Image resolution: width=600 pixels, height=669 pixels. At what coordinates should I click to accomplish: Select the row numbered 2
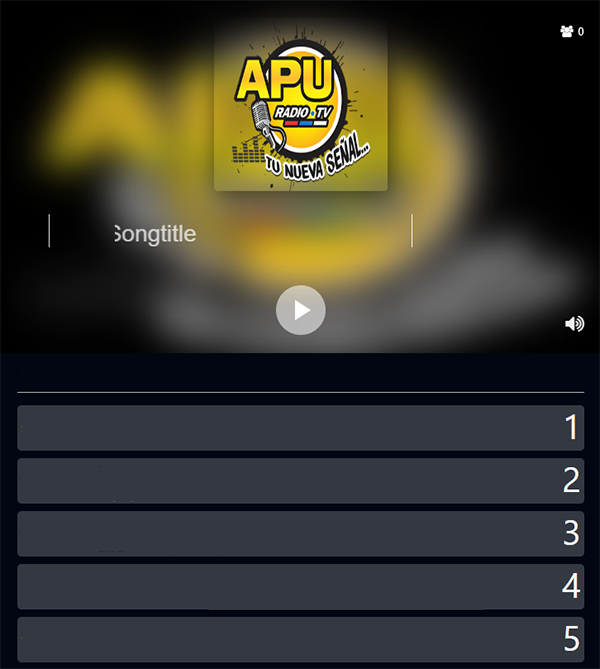300,481
